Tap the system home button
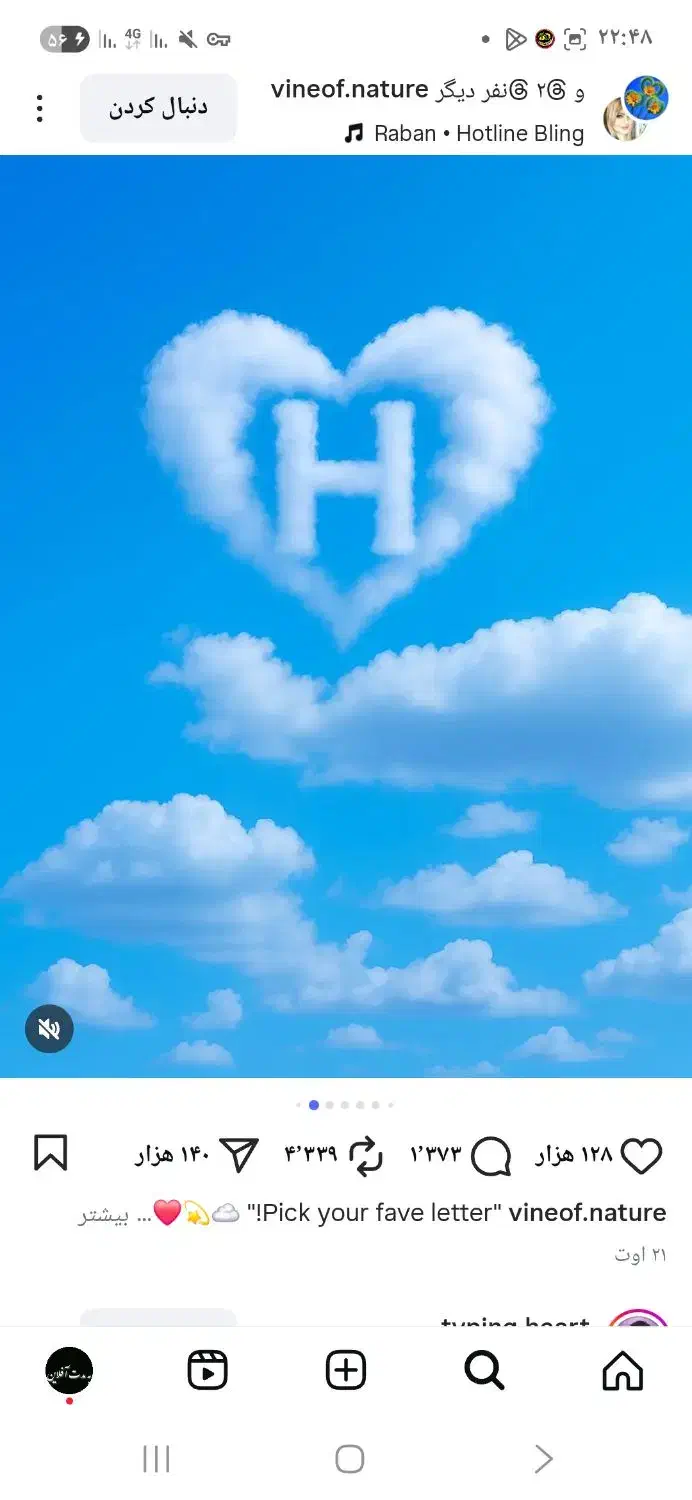The height and width of the screenshot is (1500, 692). coord(349,1459)
